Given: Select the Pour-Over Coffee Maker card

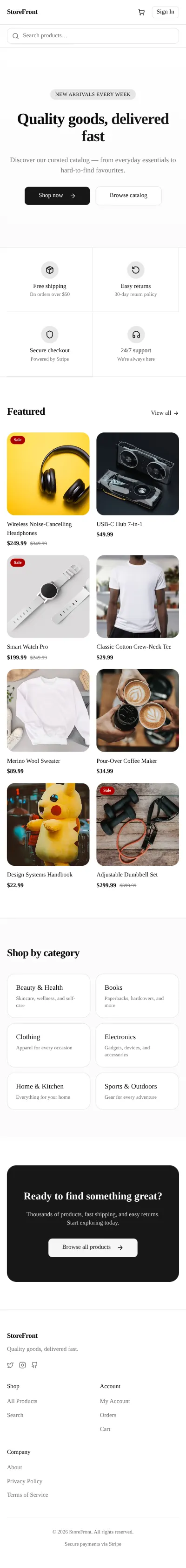Looking at the screenshot, I should (137, 722).
